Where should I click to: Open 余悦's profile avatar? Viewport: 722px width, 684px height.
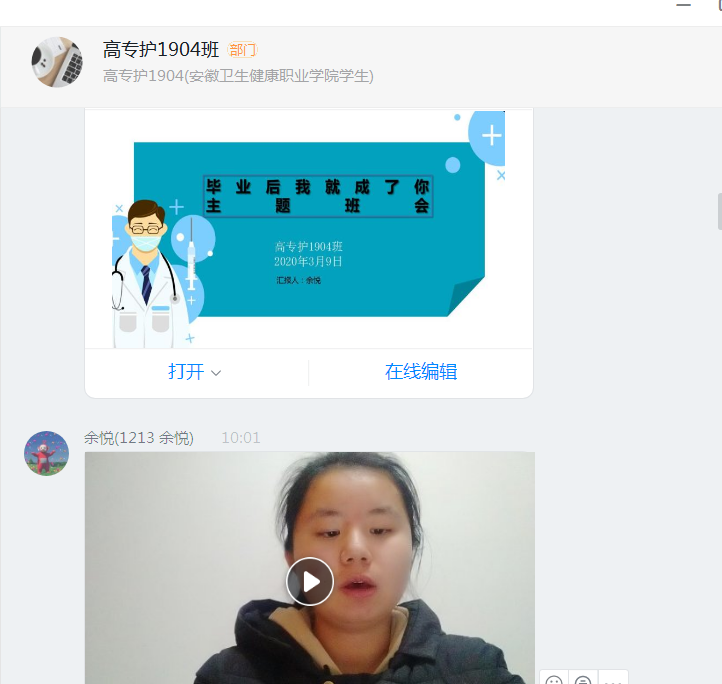(x=47, y=454)
